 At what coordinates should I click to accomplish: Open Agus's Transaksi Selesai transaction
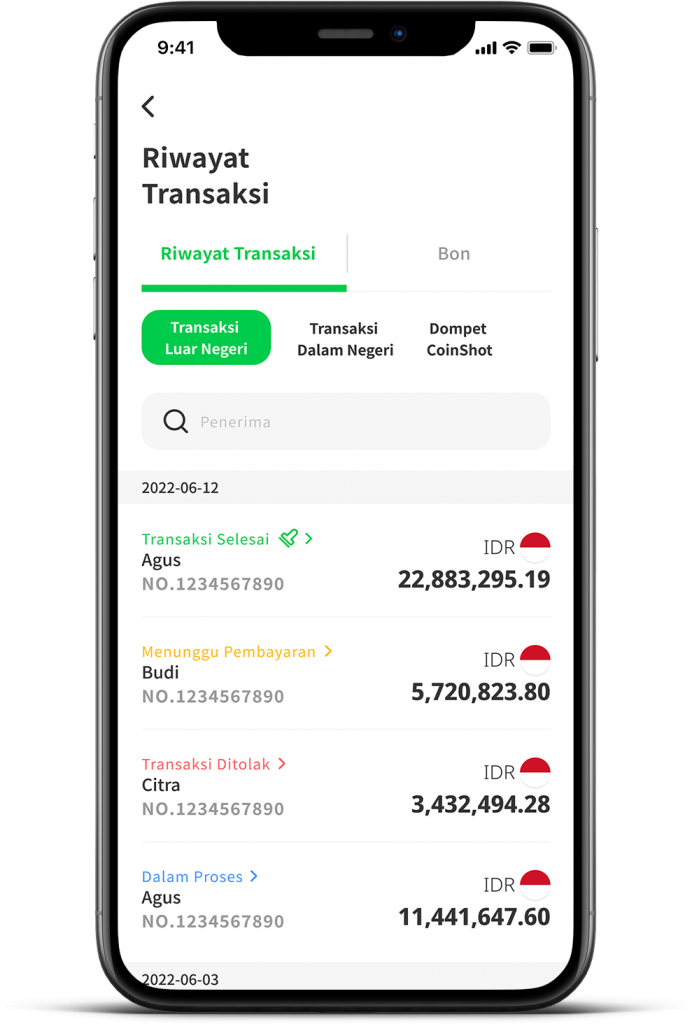click(x=345, y=561)
